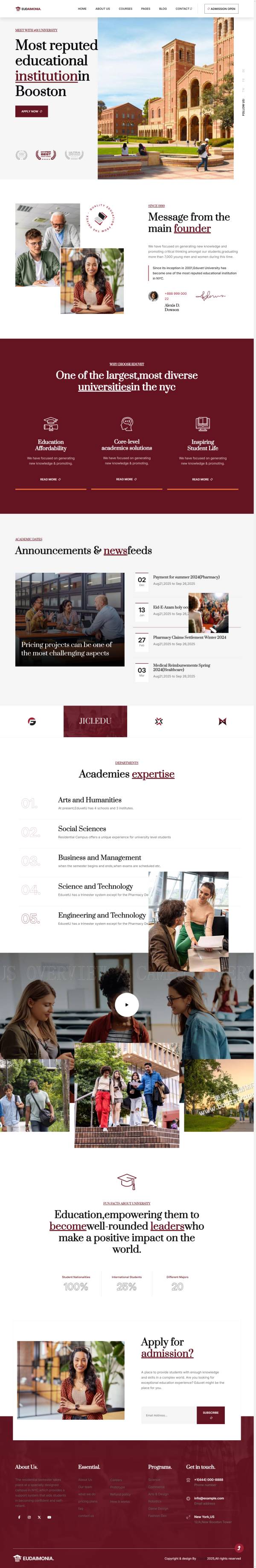
Task: Open the Facebook icon in footer
Action: (x=19, y=1517)
